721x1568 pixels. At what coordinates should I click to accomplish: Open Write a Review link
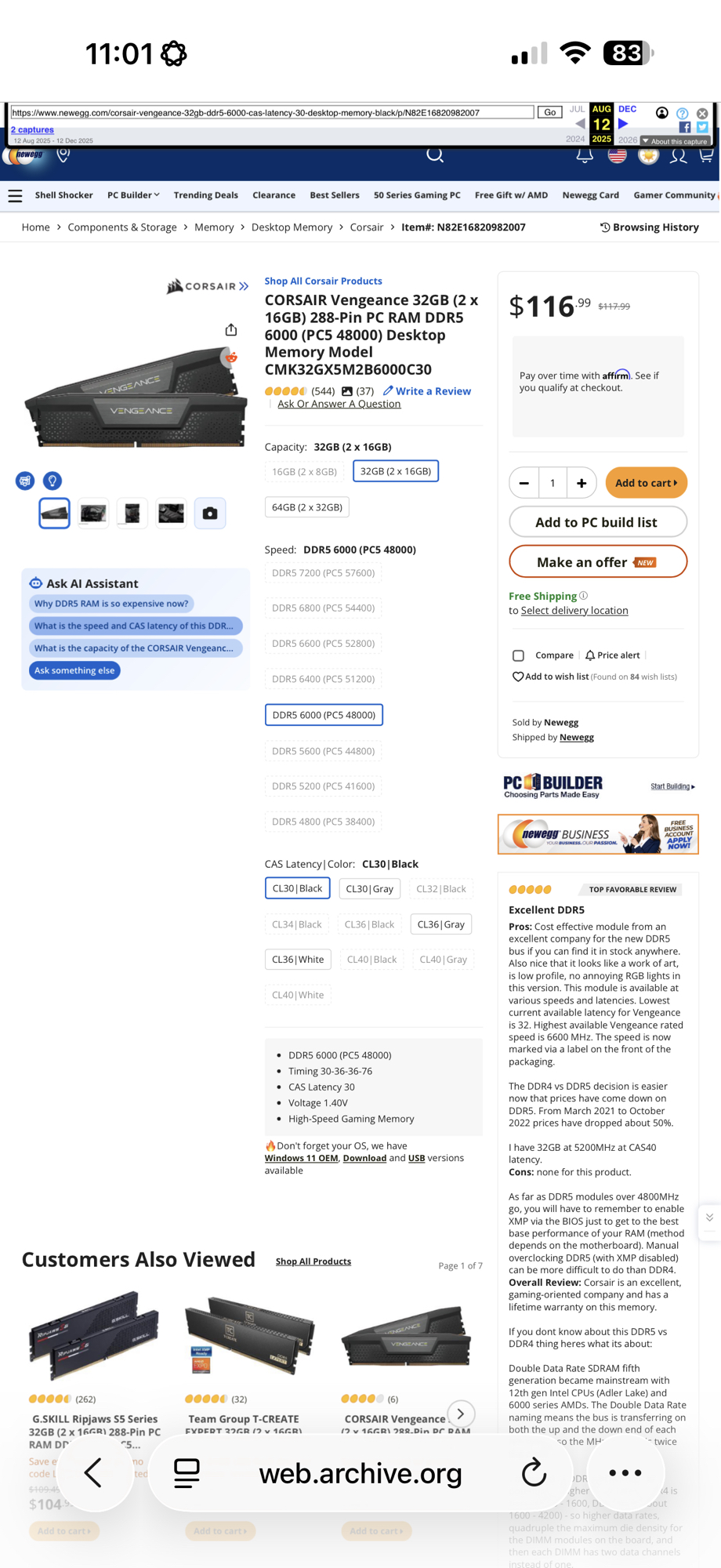point(427,391)
